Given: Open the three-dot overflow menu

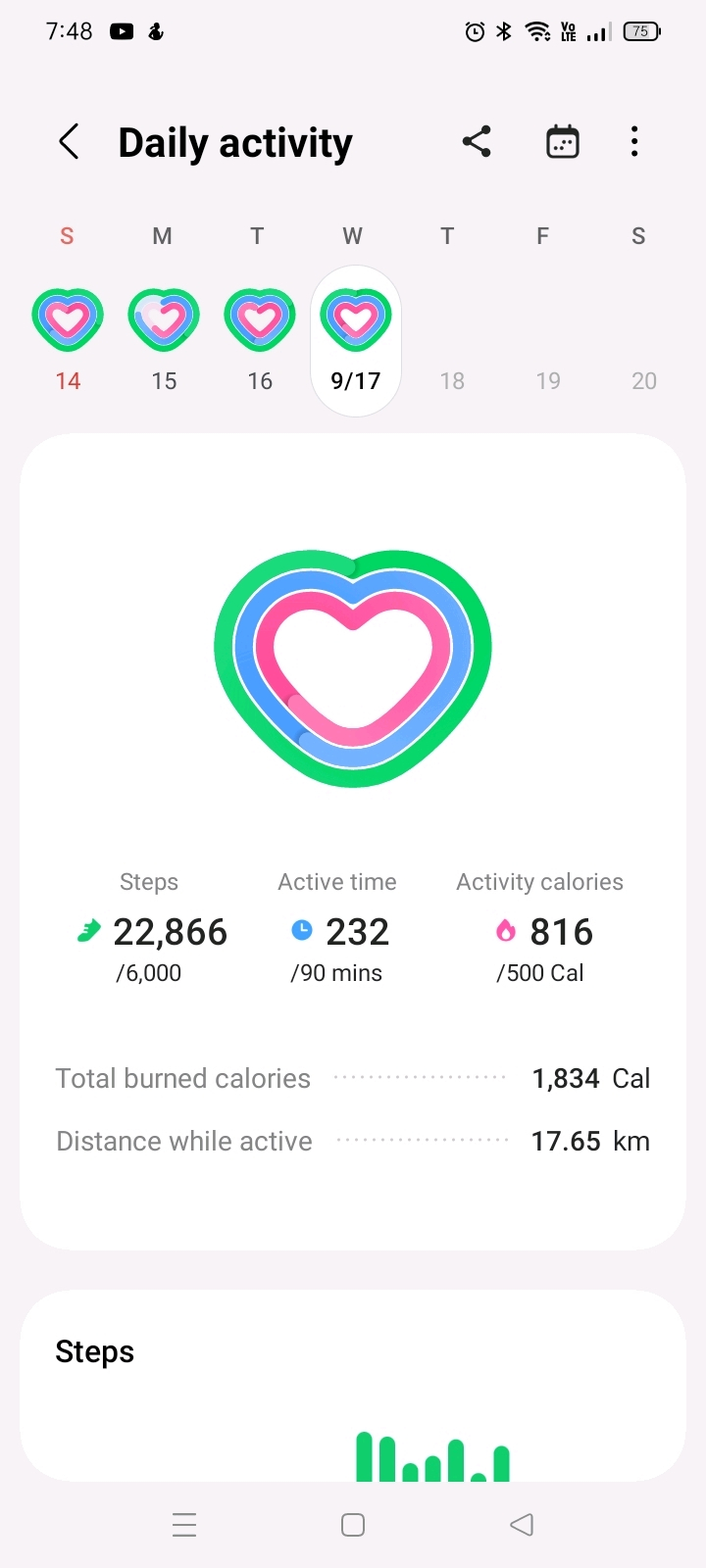Looking at the screenshot, I should click(x=634, y=142).
